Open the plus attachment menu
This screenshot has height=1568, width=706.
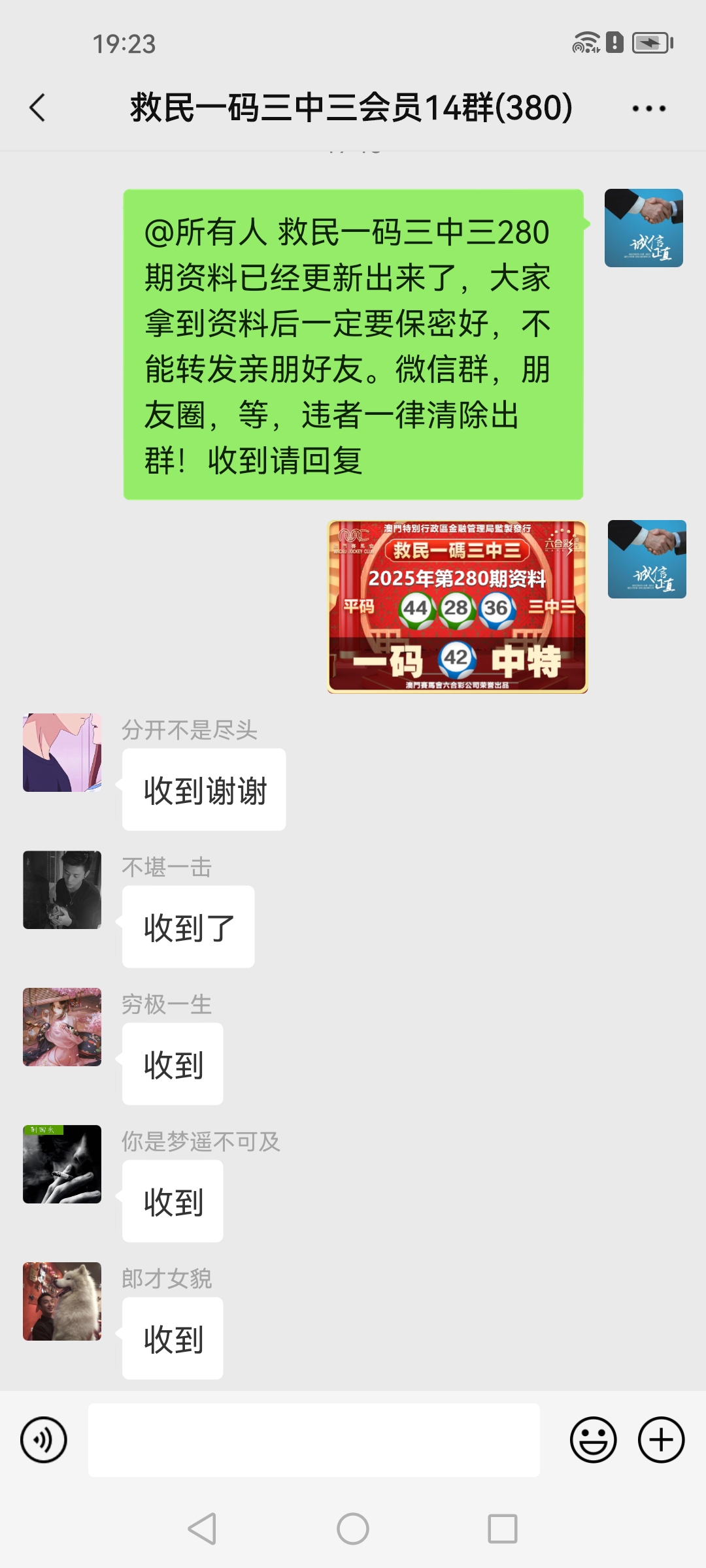tap(661, 1440)
